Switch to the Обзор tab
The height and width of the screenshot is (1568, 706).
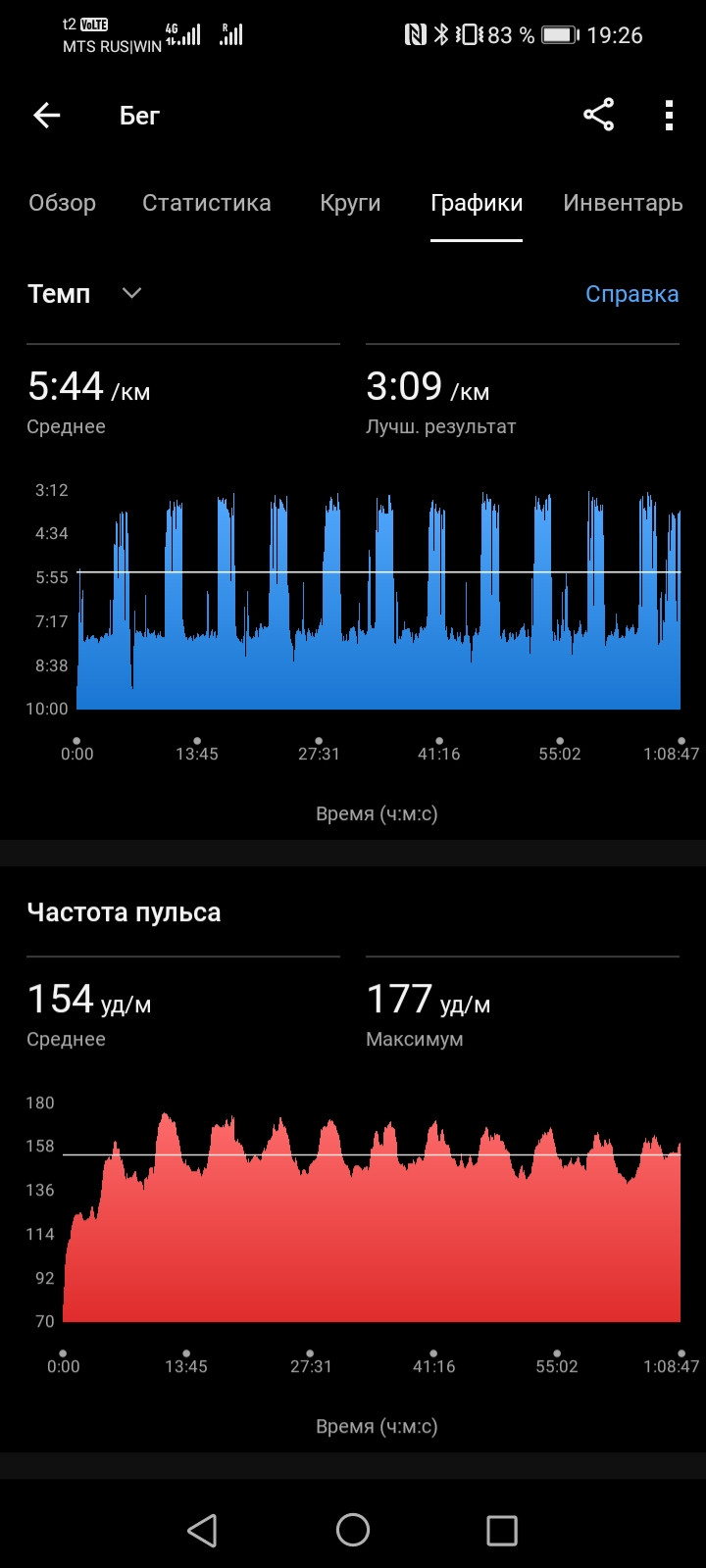pyautogui.click(x=63, y=203)
